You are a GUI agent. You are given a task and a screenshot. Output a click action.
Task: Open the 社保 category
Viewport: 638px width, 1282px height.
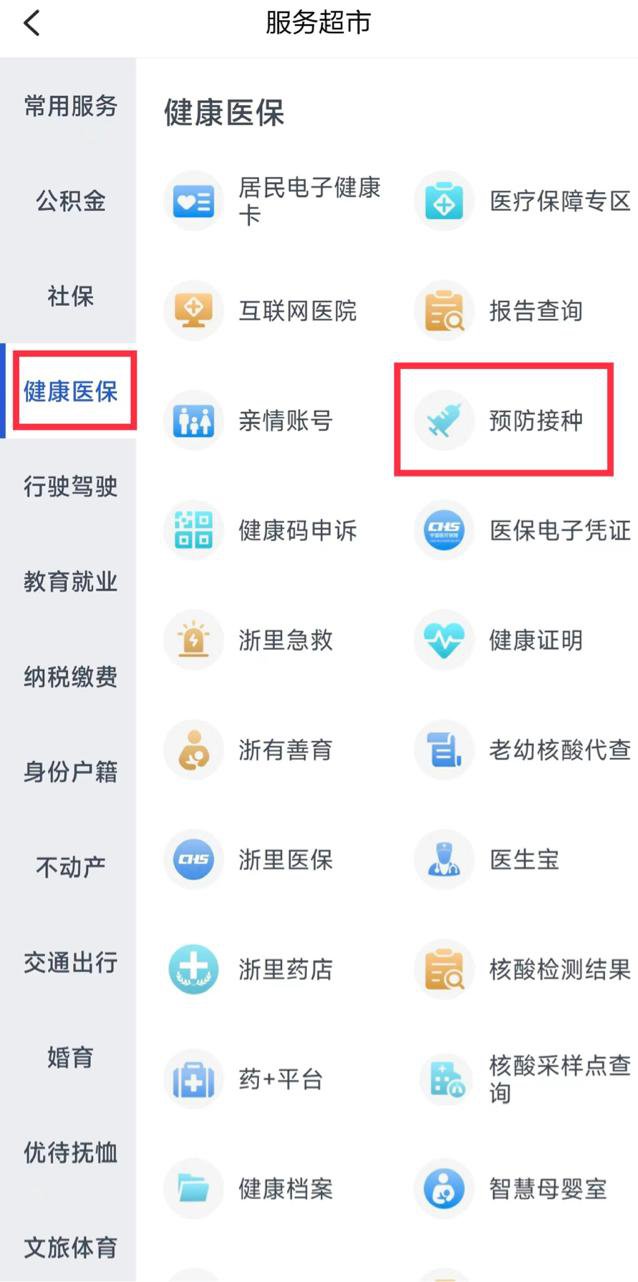point(70,296)
